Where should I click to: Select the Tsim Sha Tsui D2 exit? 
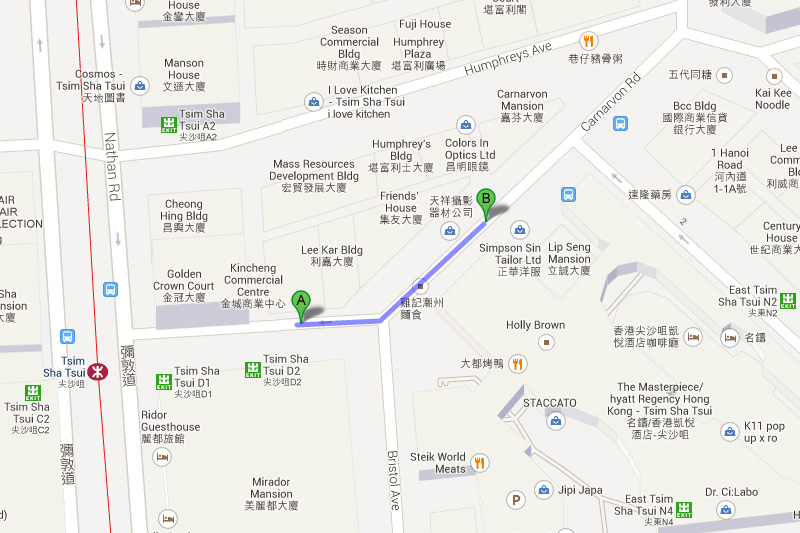[x=253, y=369]
